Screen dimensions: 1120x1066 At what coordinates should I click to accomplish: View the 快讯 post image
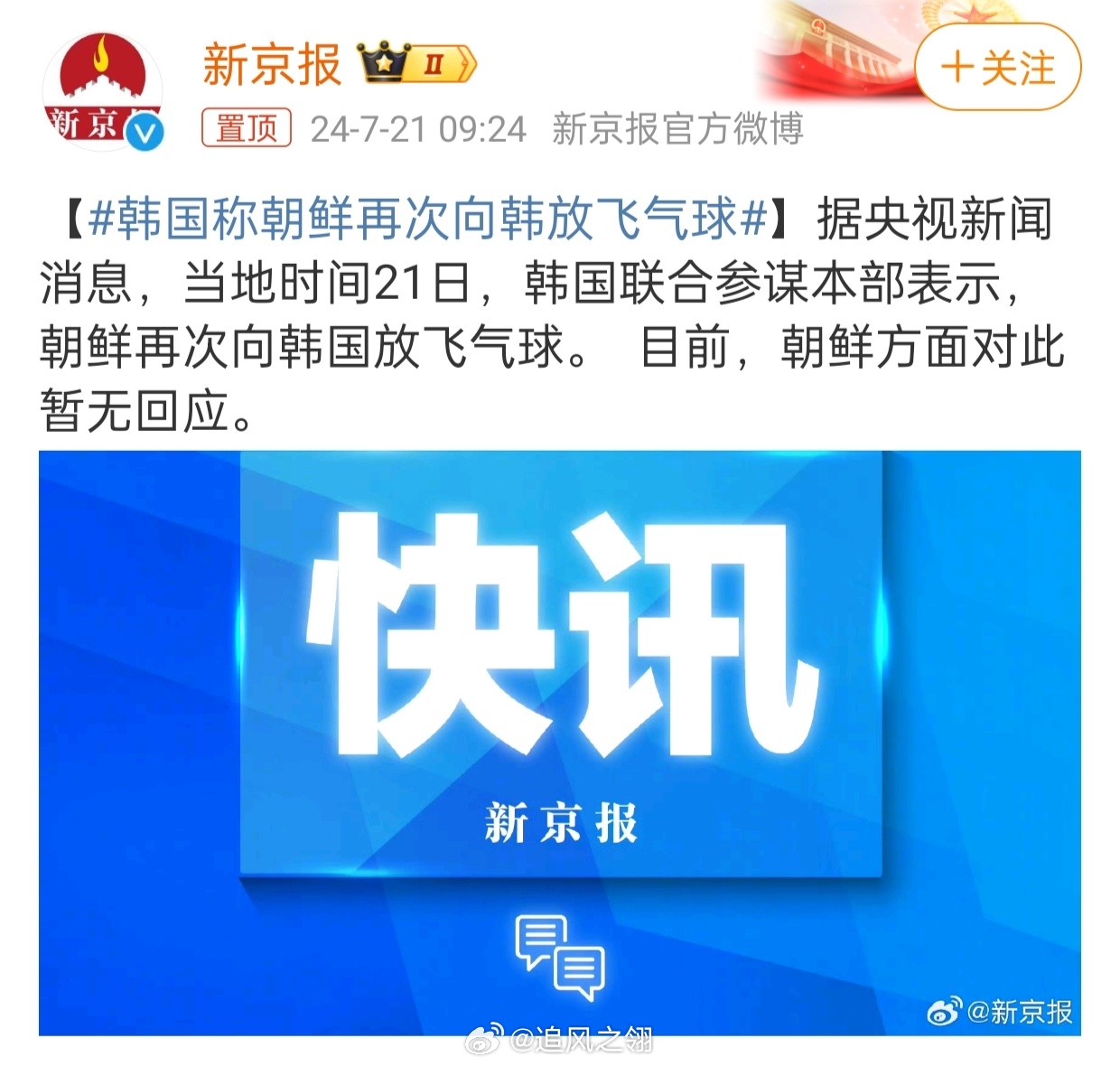point(559,742)
